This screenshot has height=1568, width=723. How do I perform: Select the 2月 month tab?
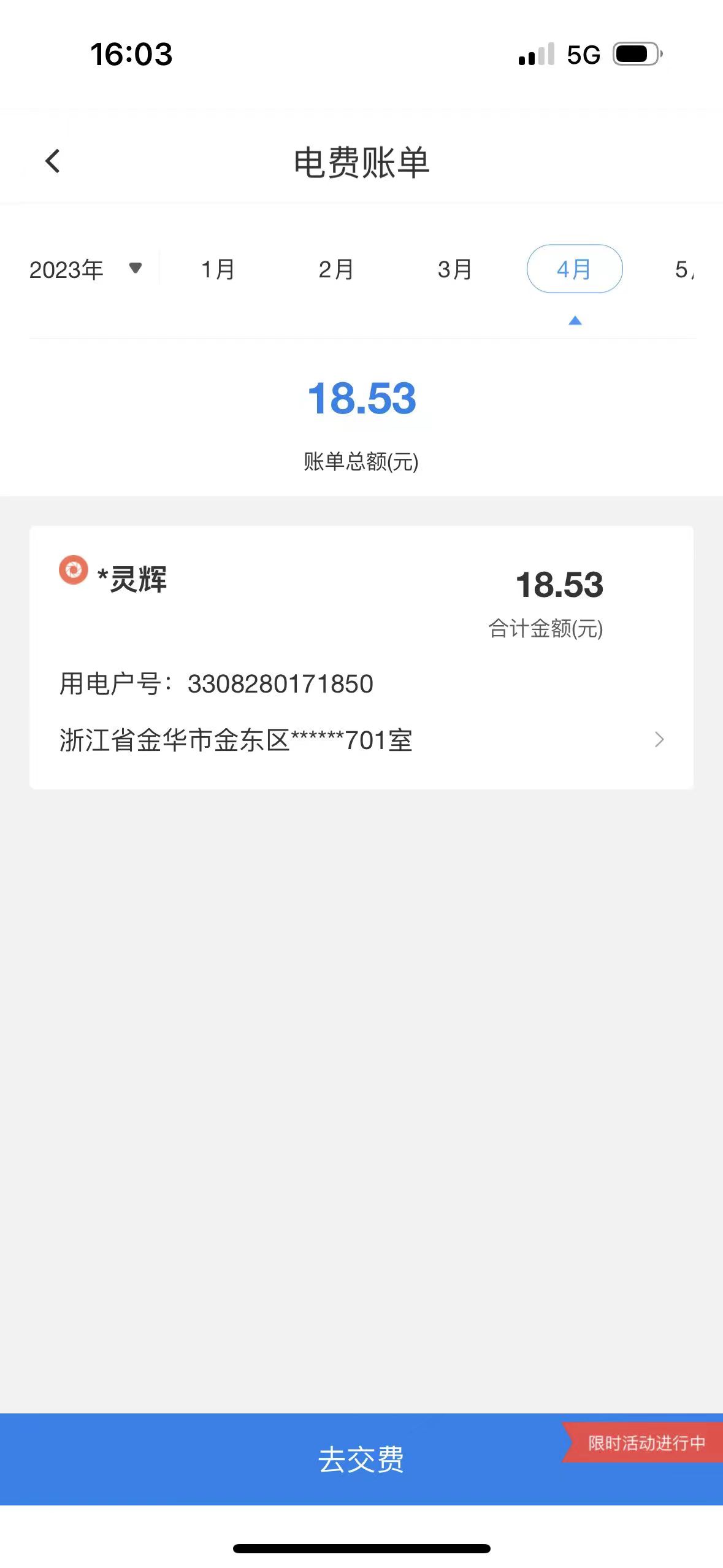pyautogui.click(x=336, y=269)
